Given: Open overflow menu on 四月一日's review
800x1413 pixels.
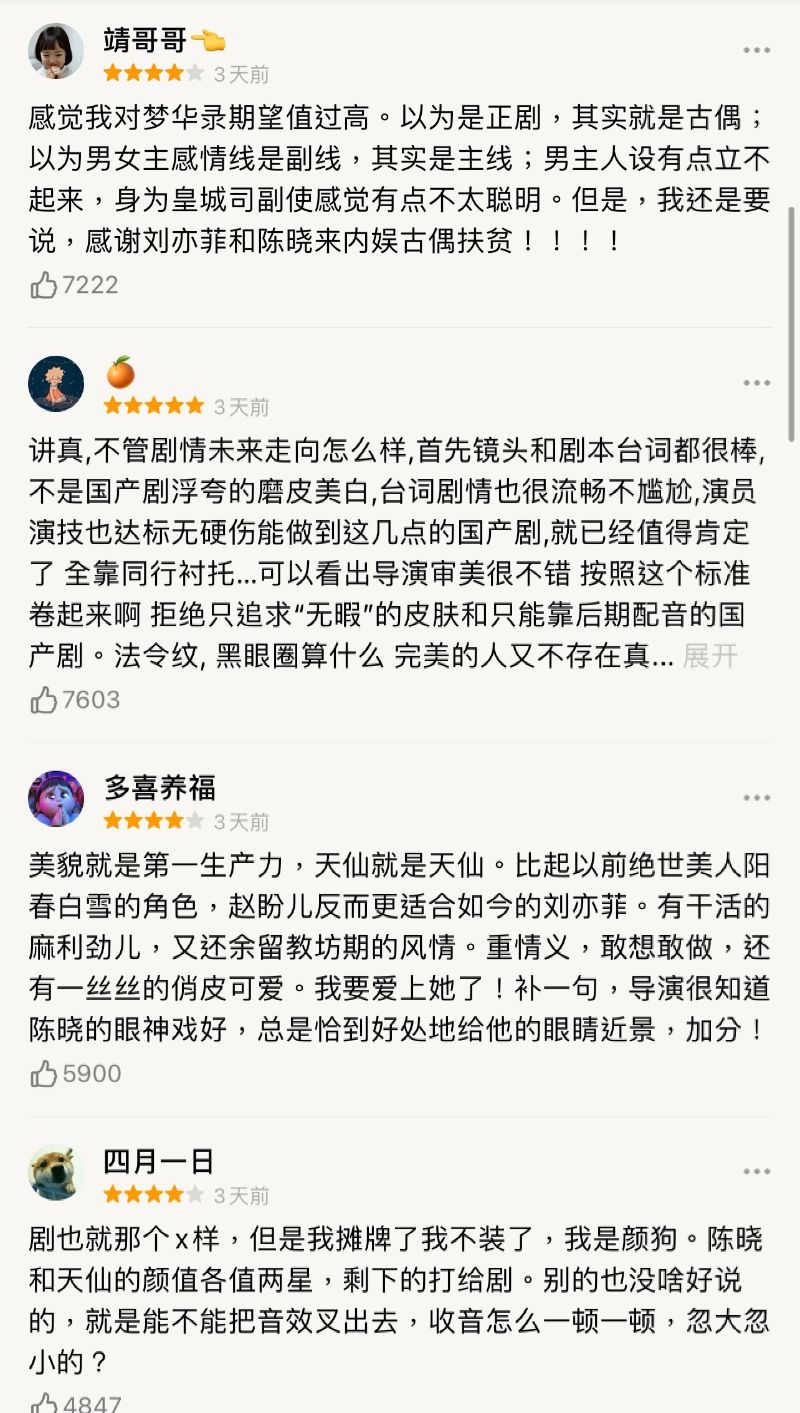Looking at the screenshot, I should [756, 1172].
